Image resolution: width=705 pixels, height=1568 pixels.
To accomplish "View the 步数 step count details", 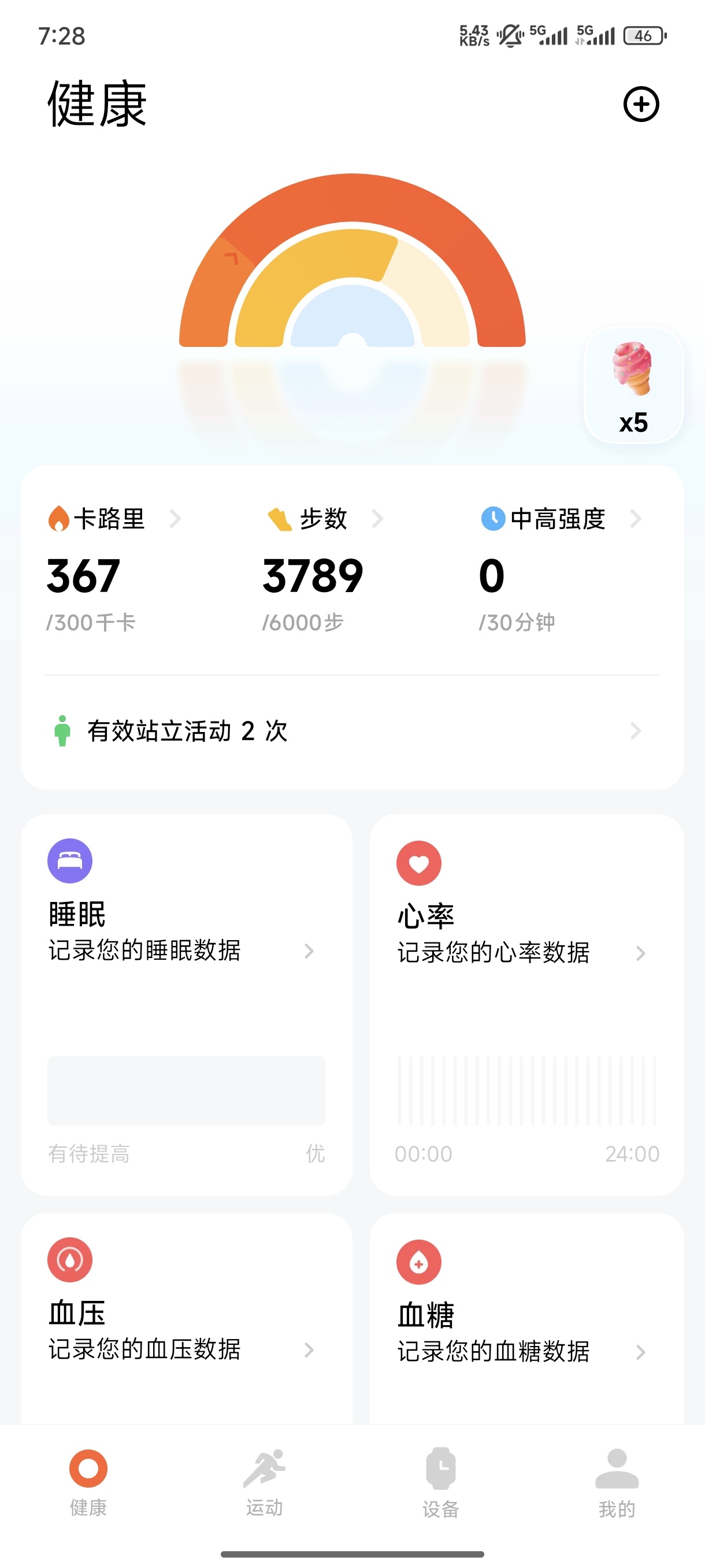I will (324, 519).
